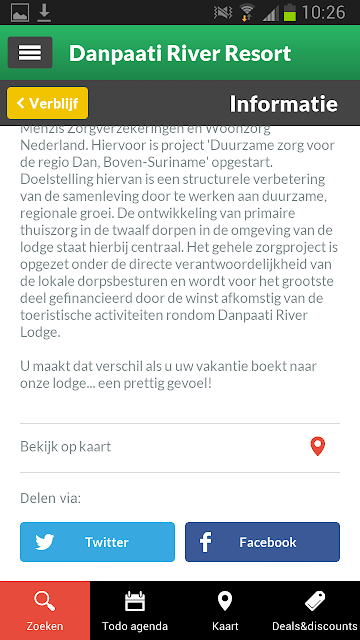Select the Zoeken tab
The width and height of the screenshot is (360, 640).
pyautogui.click(x=45, y=611)
